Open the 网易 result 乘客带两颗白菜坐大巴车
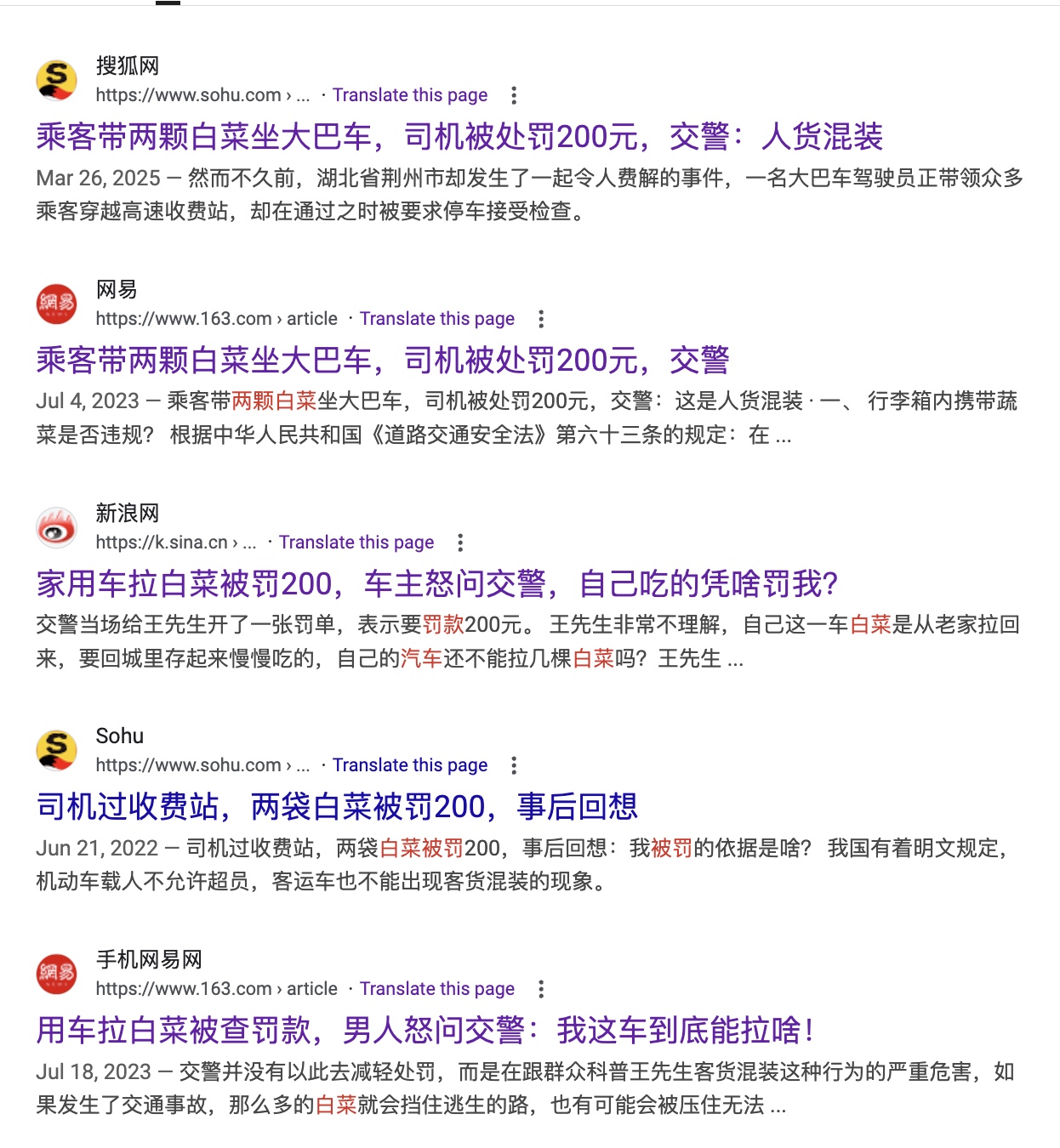The image size is (1060, 1148). (x=383, y=361)
